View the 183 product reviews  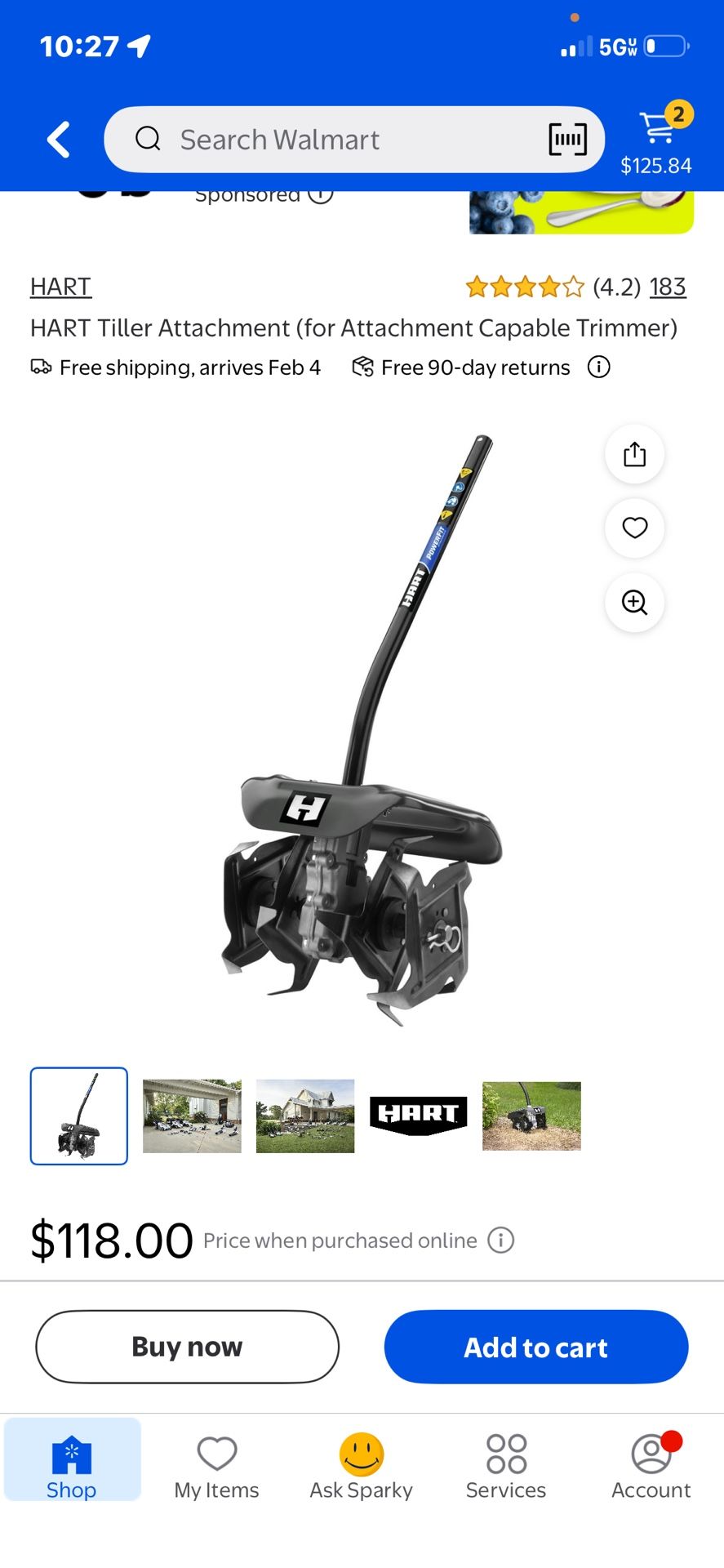pos(668,287)
